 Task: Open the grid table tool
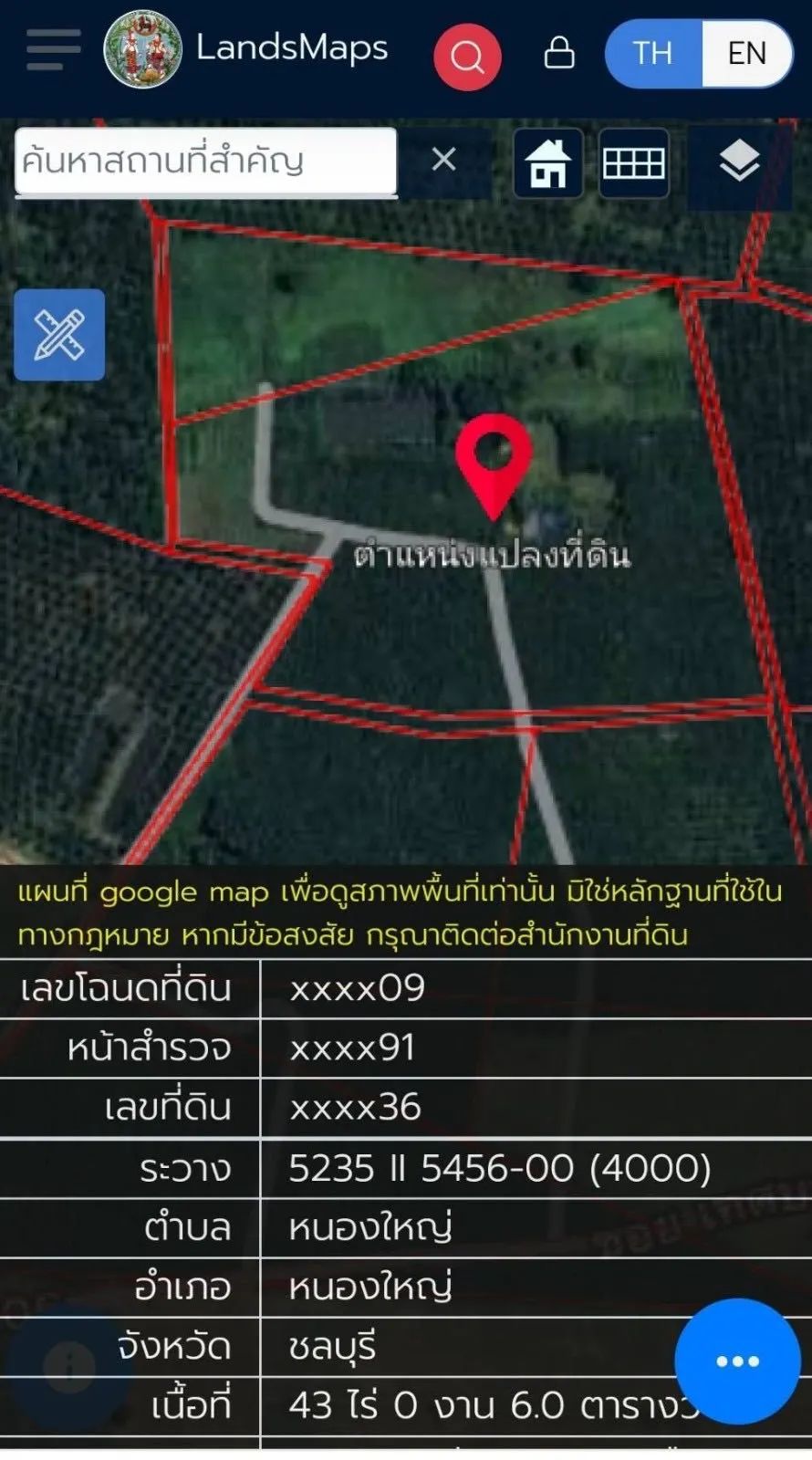coord(633,163)
